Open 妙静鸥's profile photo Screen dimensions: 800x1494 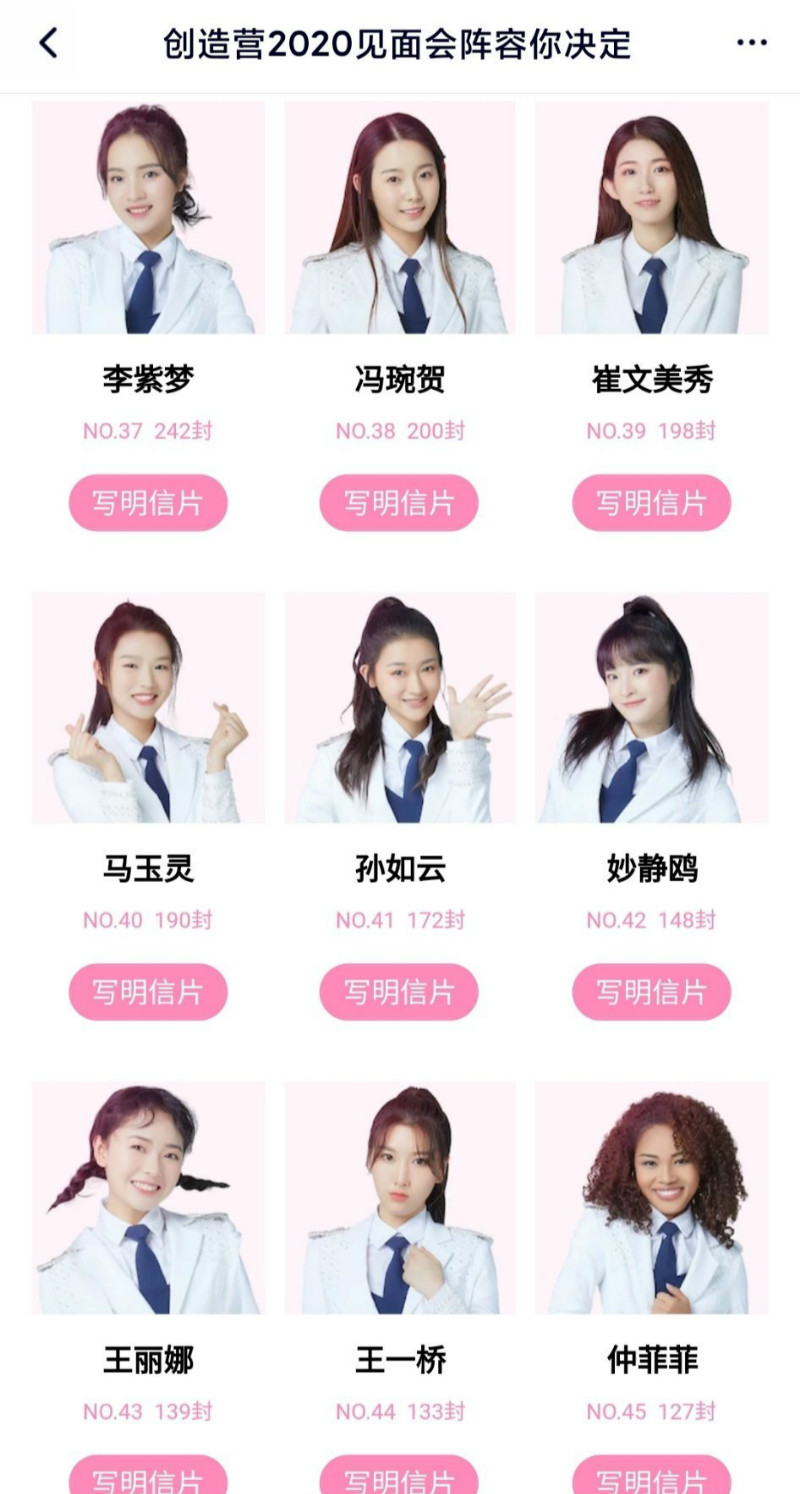[x=652, y=707]
